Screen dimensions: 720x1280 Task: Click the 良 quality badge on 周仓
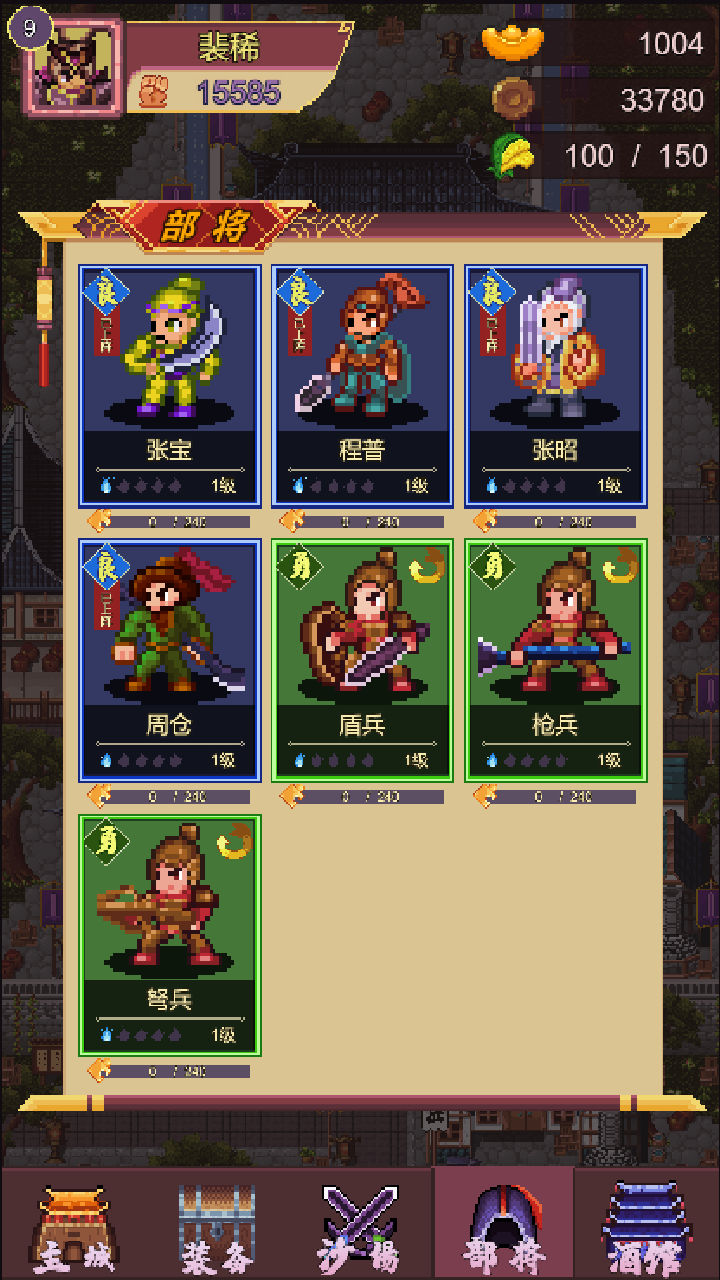105,566
